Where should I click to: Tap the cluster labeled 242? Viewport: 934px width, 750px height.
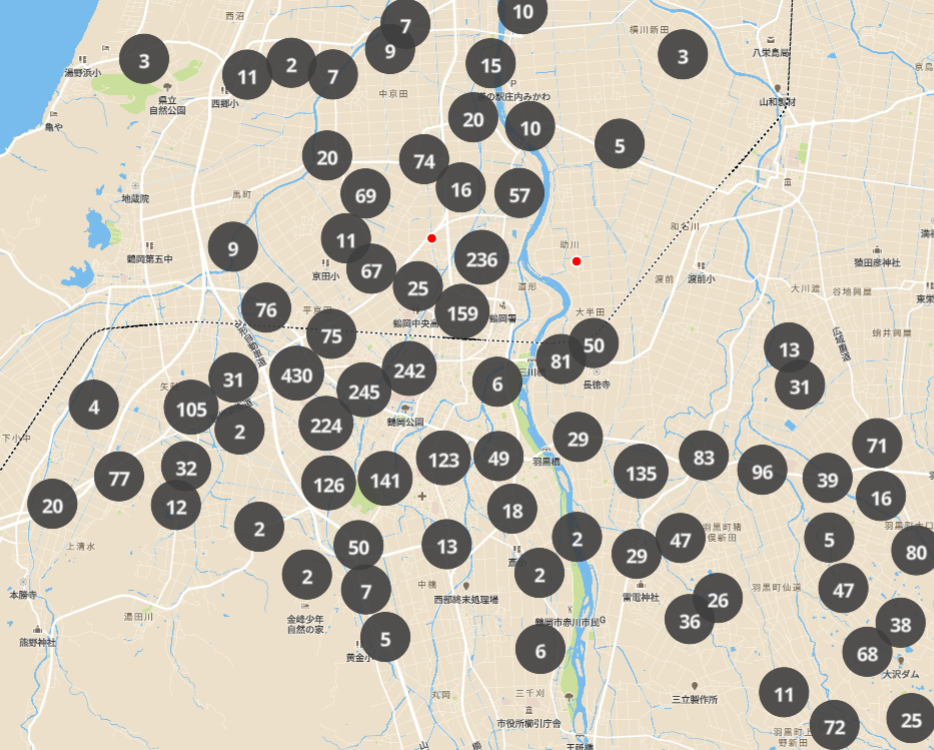point(410,370)
